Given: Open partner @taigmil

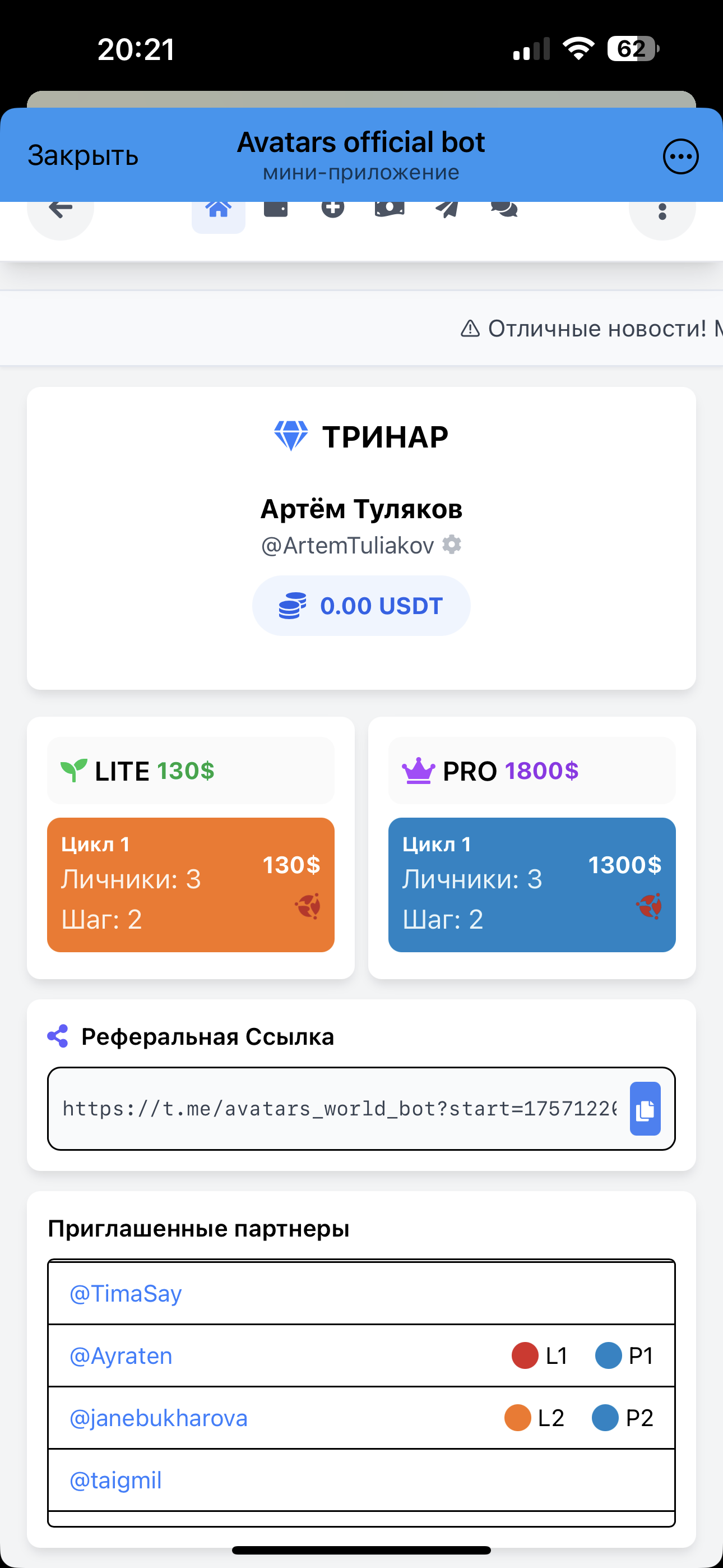Looking at the screenshot, I should 115,1480.
